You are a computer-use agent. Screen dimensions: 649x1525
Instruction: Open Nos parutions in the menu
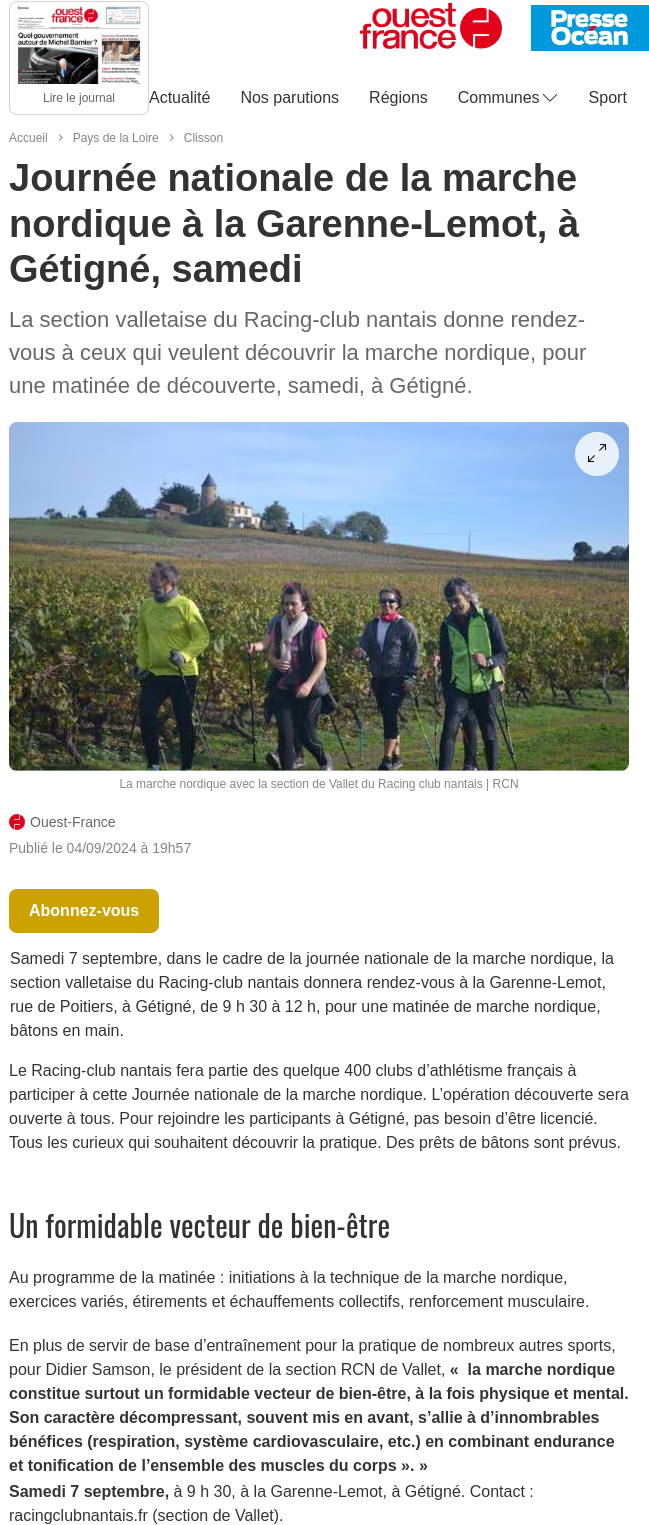point(289,97)
